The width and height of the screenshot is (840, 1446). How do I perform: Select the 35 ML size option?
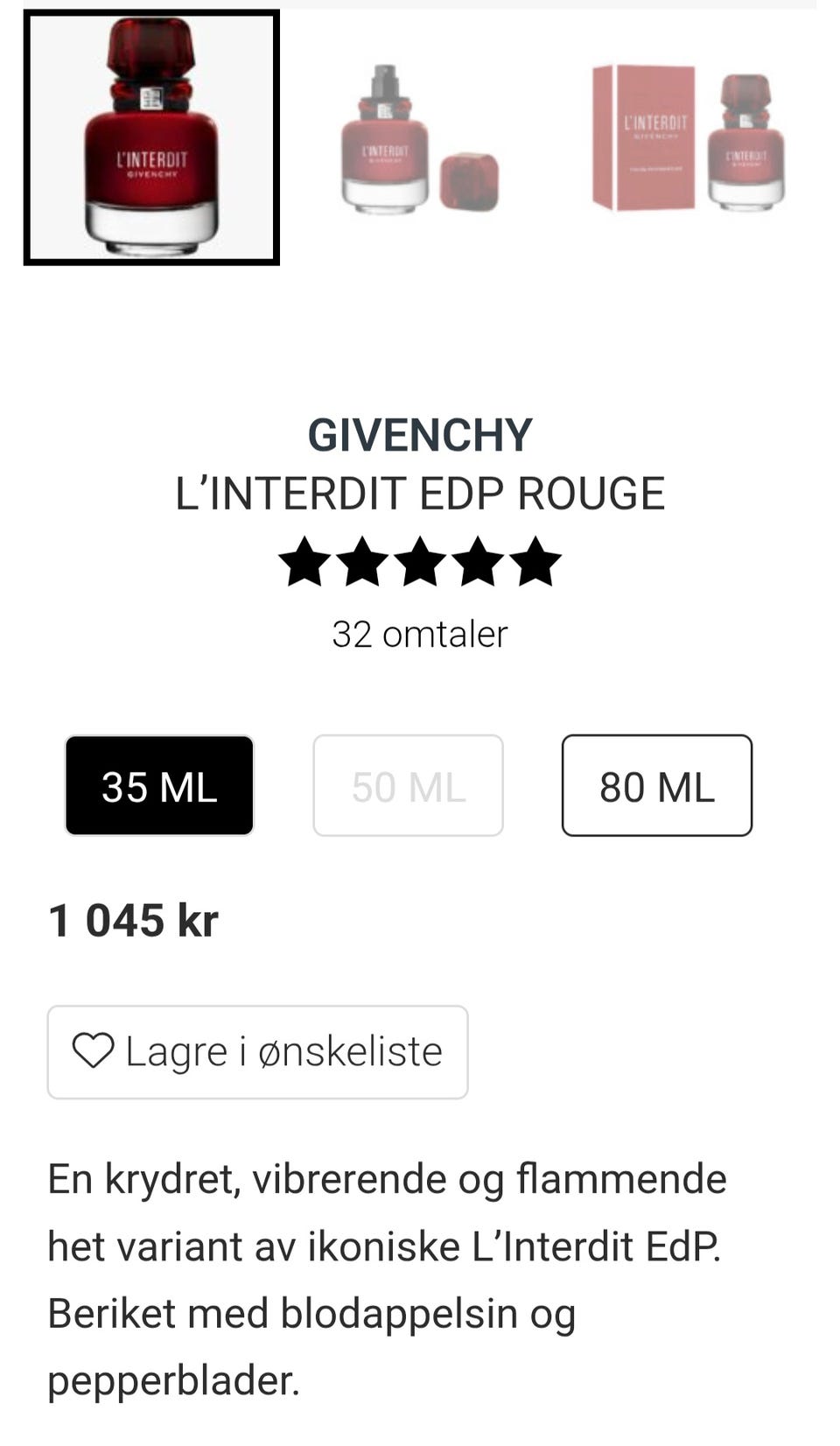[x=158, y=785]
